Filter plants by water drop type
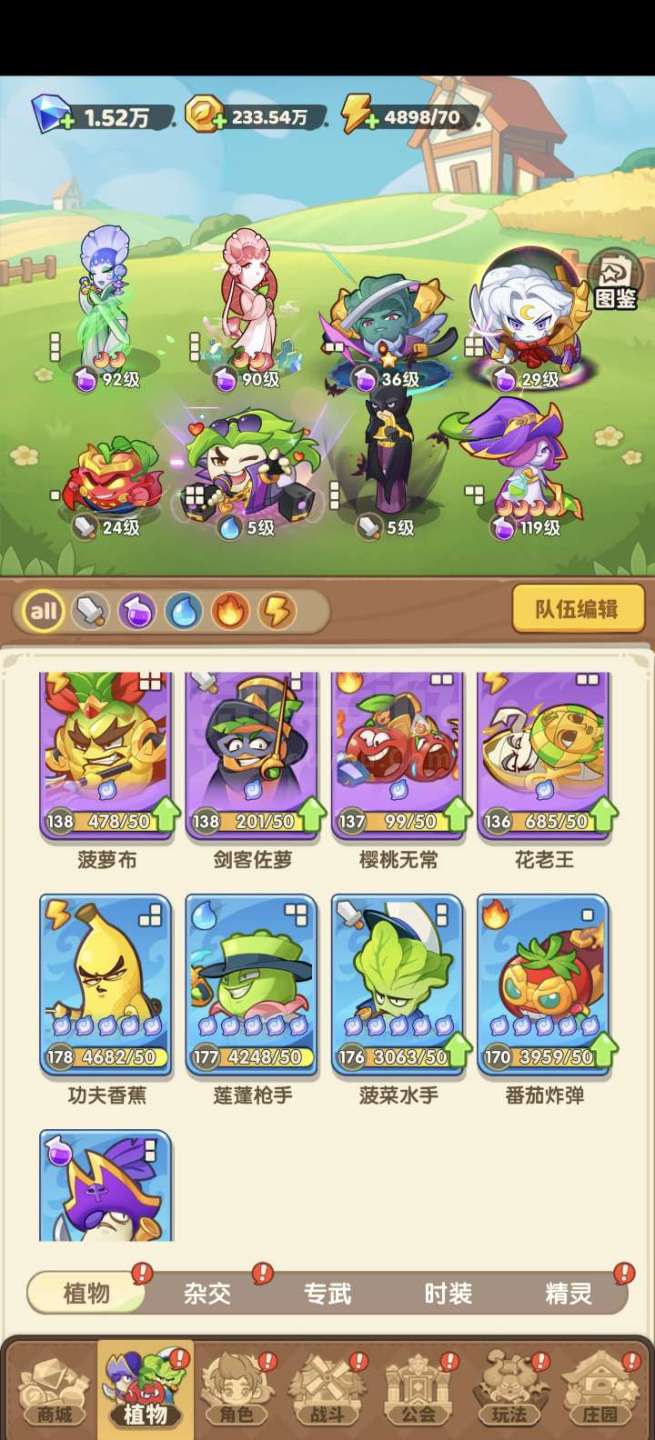 (183, 611)
